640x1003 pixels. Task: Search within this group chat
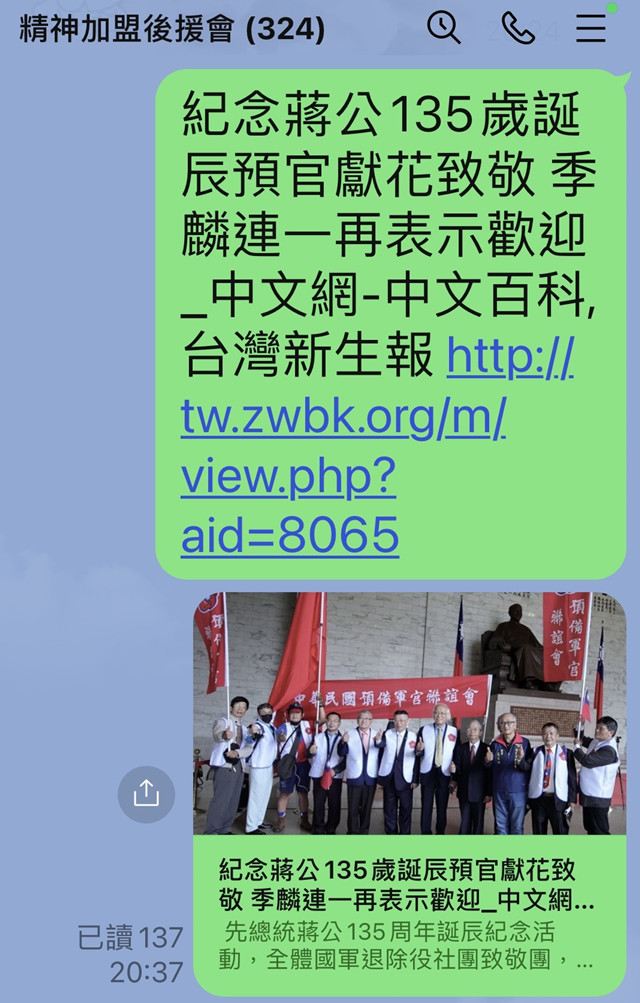tap(444, 28)
